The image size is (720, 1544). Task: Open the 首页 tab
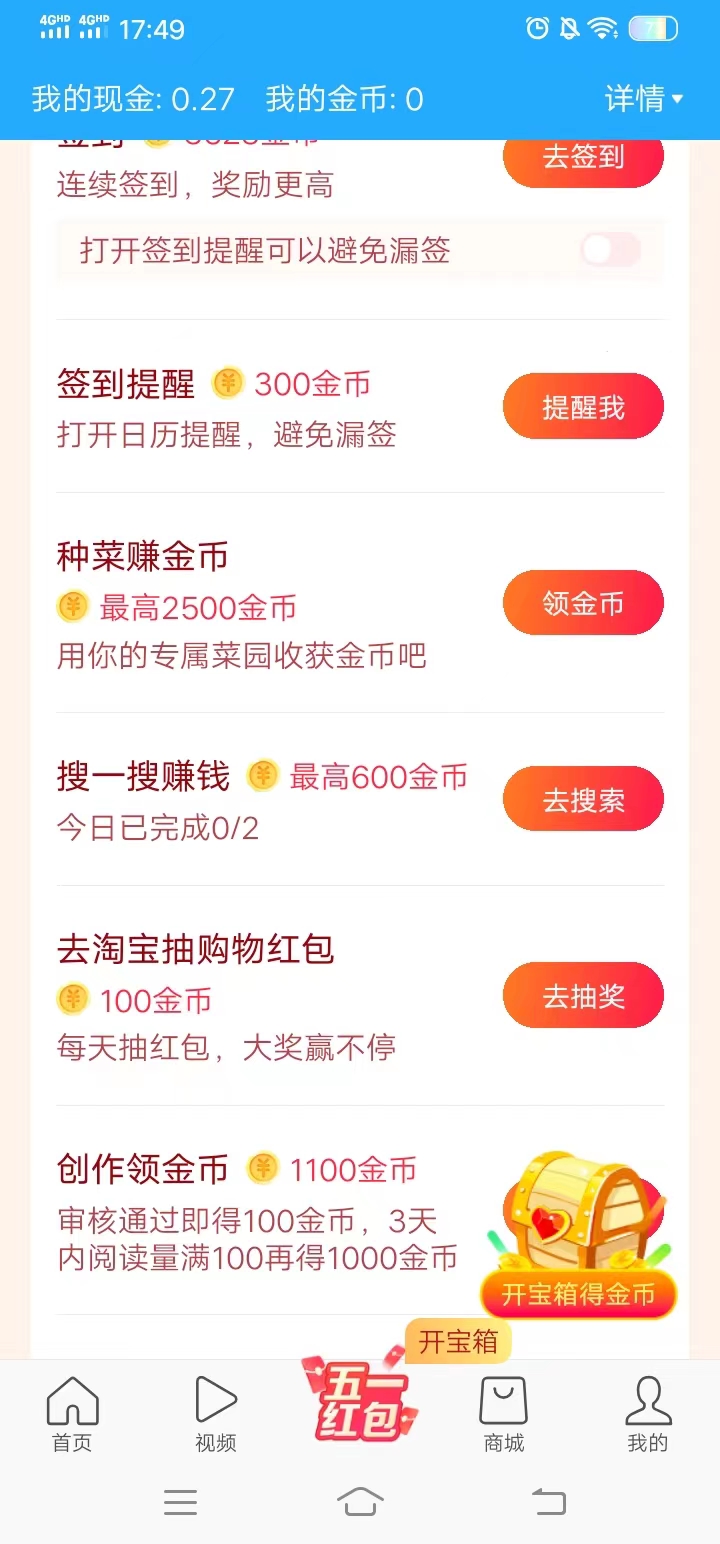click(x=71, y=1412)
